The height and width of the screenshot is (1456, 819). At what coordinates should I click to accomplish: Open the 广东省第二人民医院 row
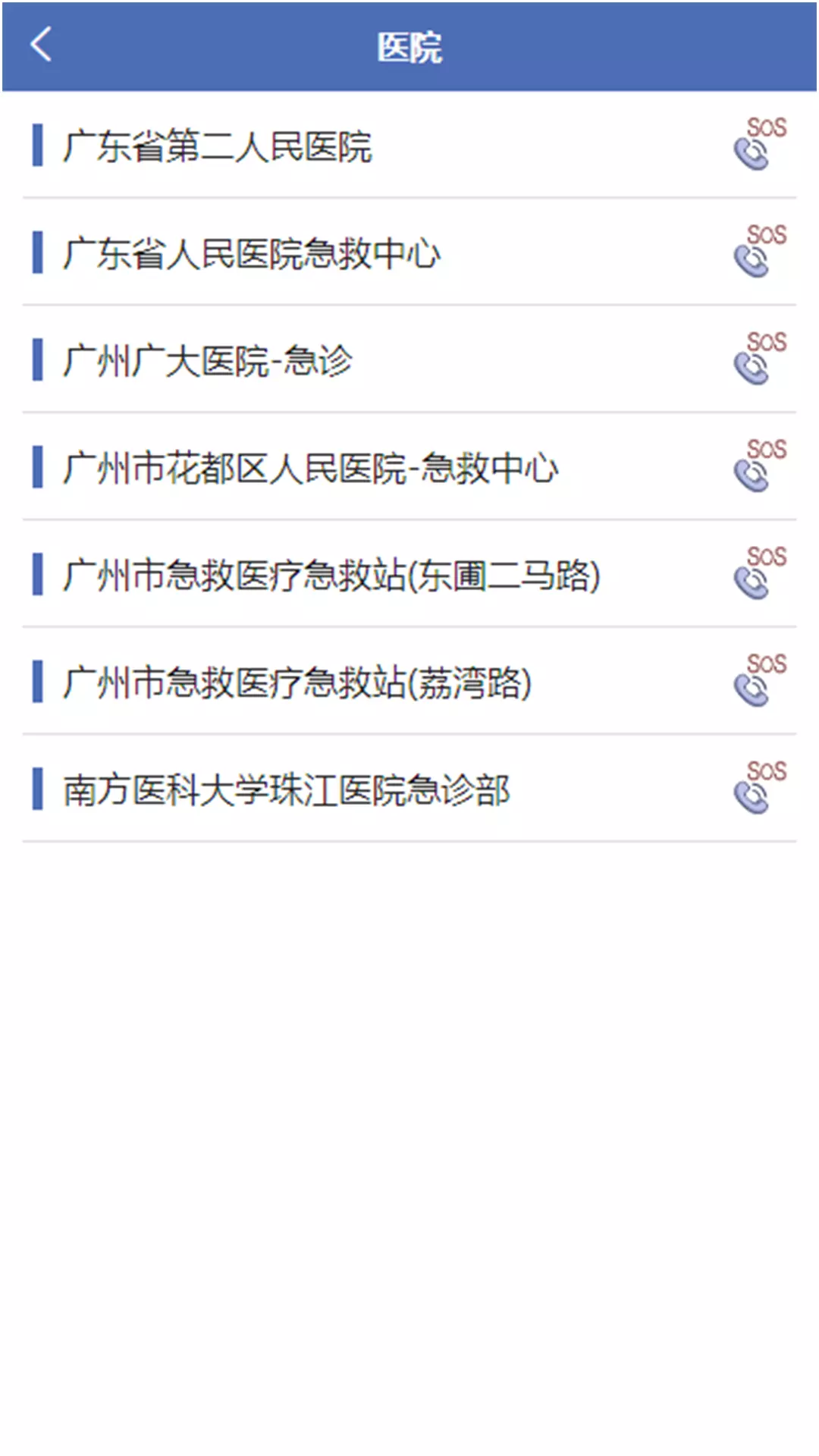pyautogui.click(x=409, y=146)
